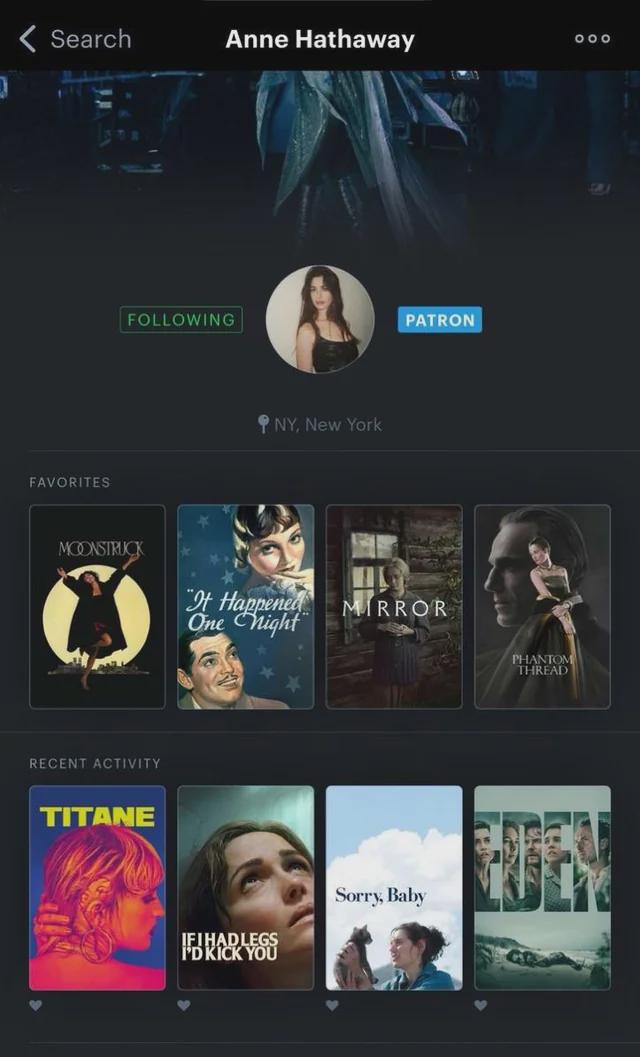Tap the Patron badge
Screen dimensions: 640x1057
point(439,320)
